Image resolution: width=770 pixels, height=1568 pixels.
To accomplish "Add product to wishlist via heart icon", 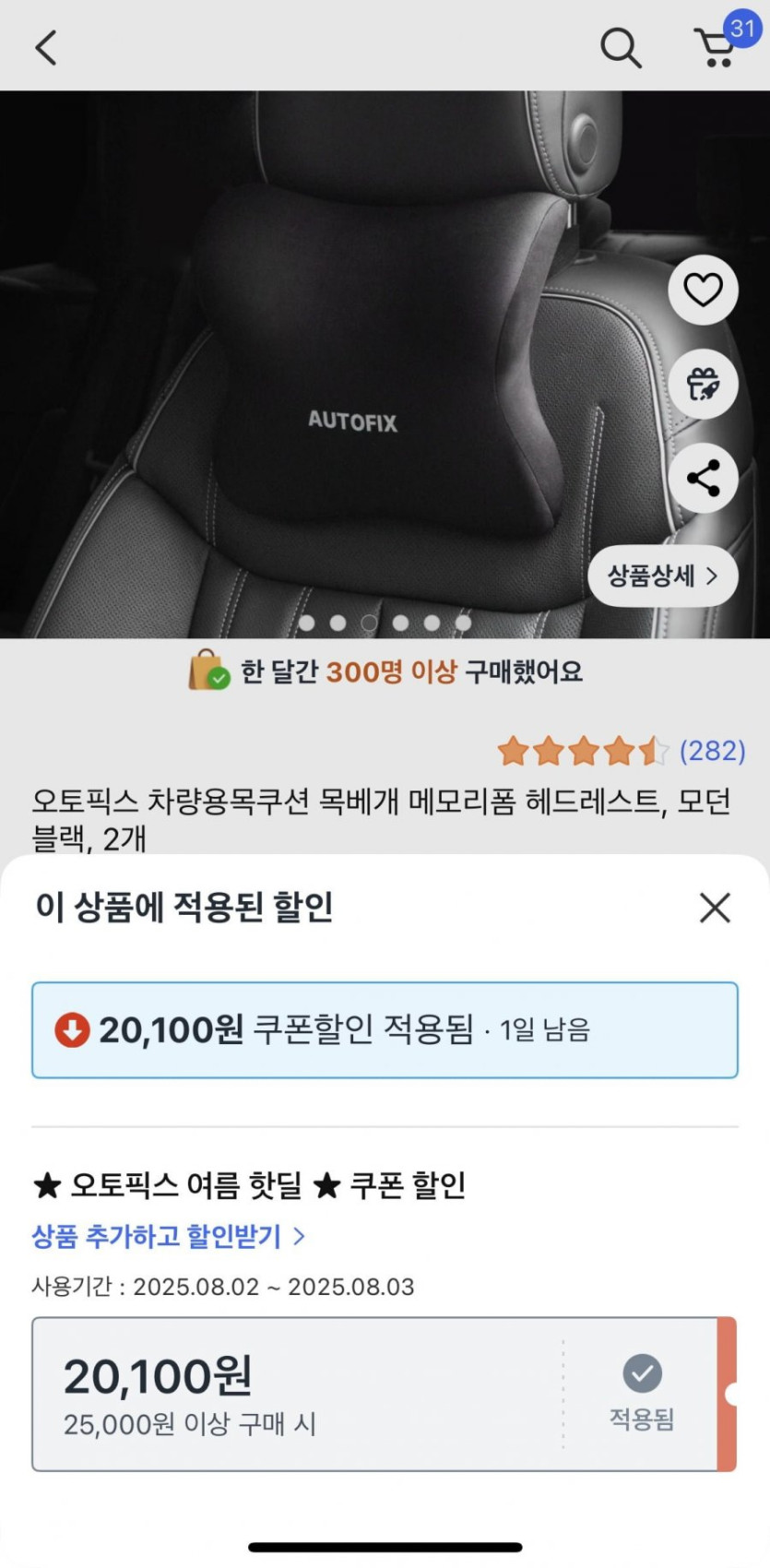I will pyautogui.click(x=703, y=290).
